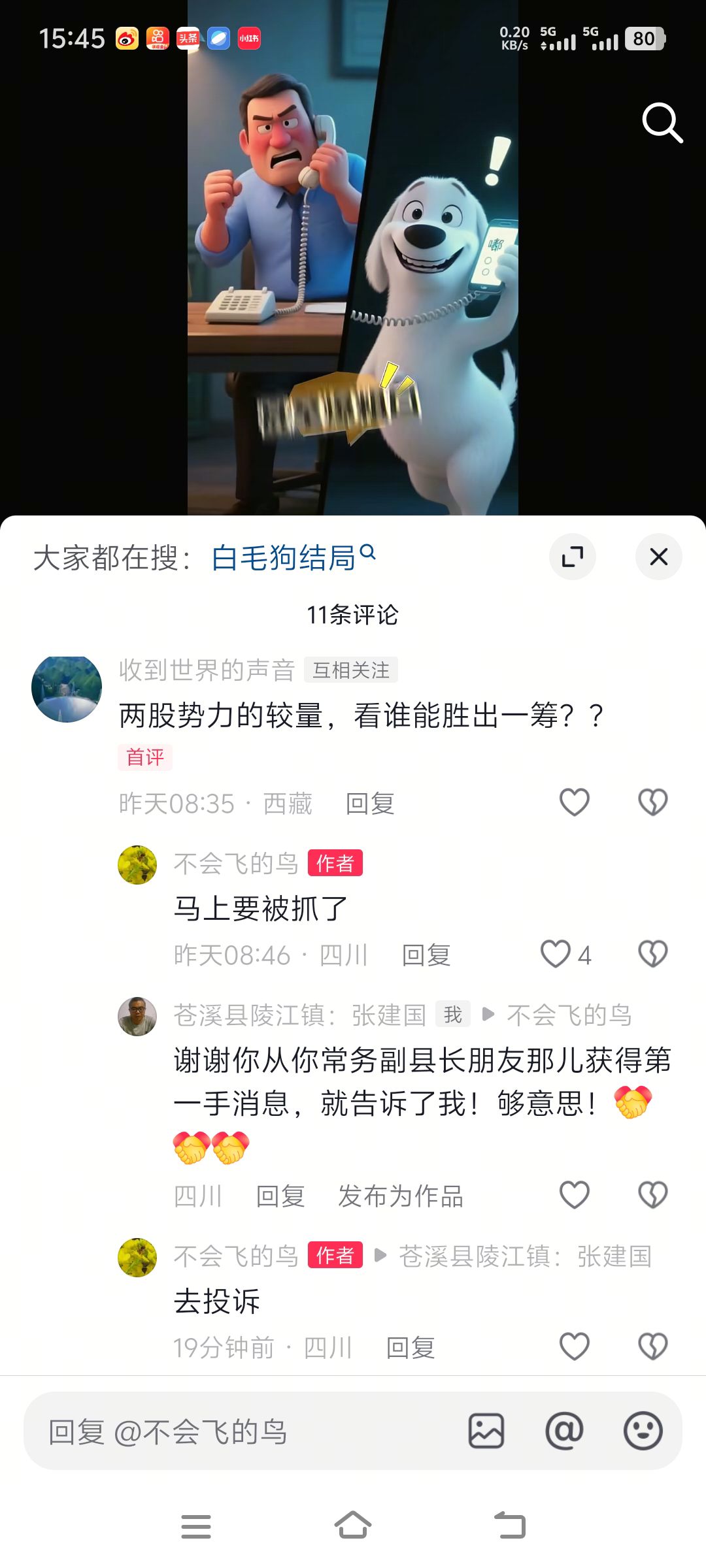
Task: Tap 发布为作品 under my comment
Action: [x=401, y=1196]
